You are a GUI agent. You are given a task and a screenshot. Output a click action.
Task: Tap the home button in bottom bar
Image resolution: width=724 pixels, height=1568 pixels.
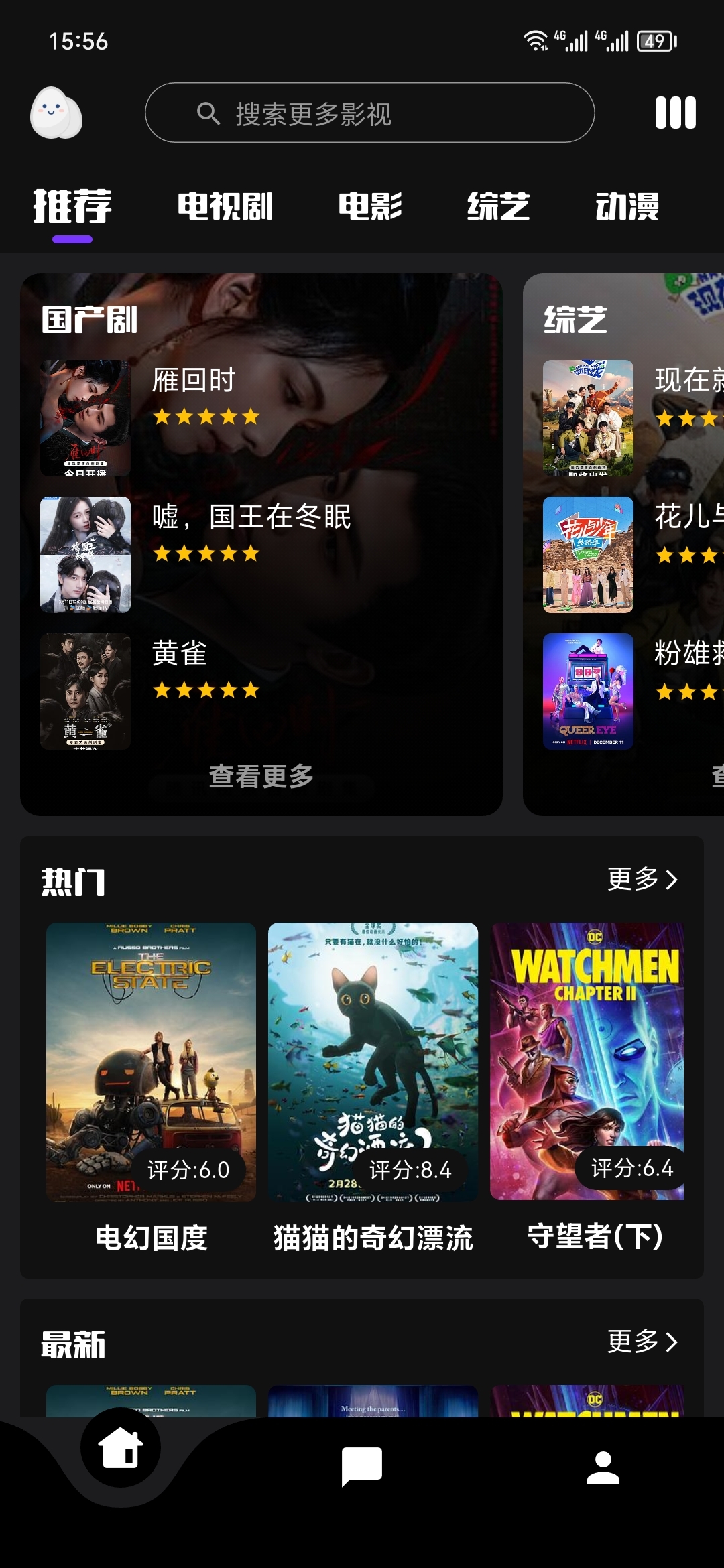point(121,1447)
